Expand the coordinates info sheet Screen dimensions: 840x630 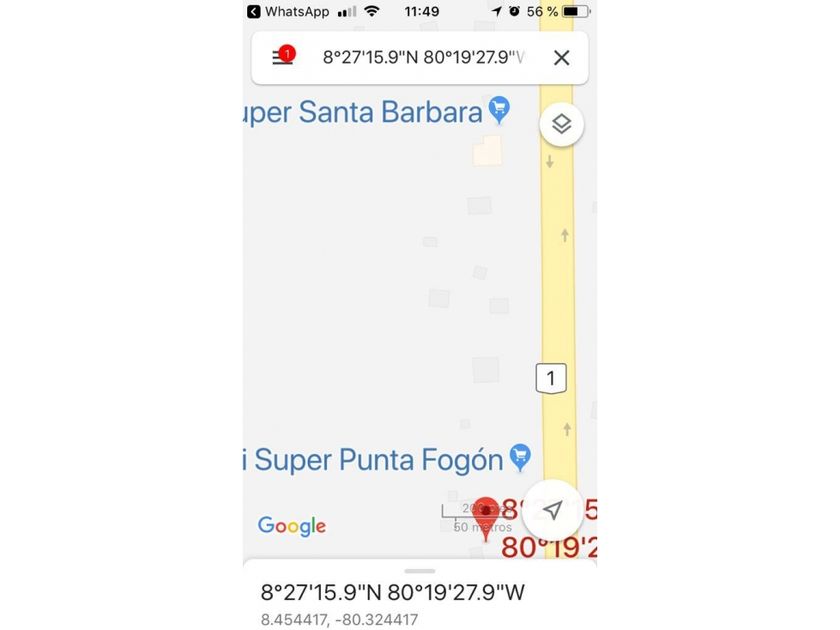420,571
